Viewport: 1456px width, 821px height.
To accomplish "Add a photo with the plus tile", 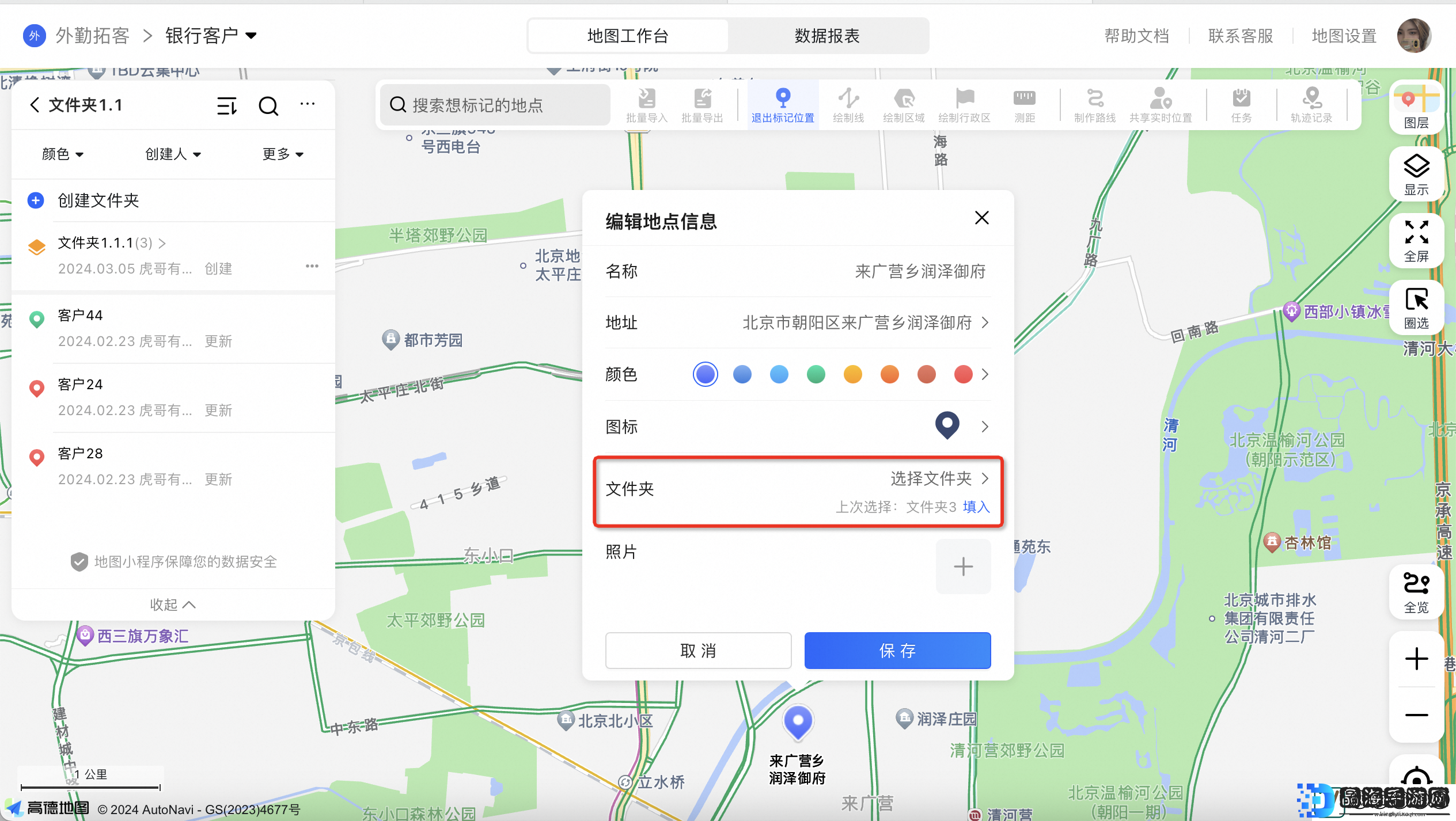I will 963,567.
